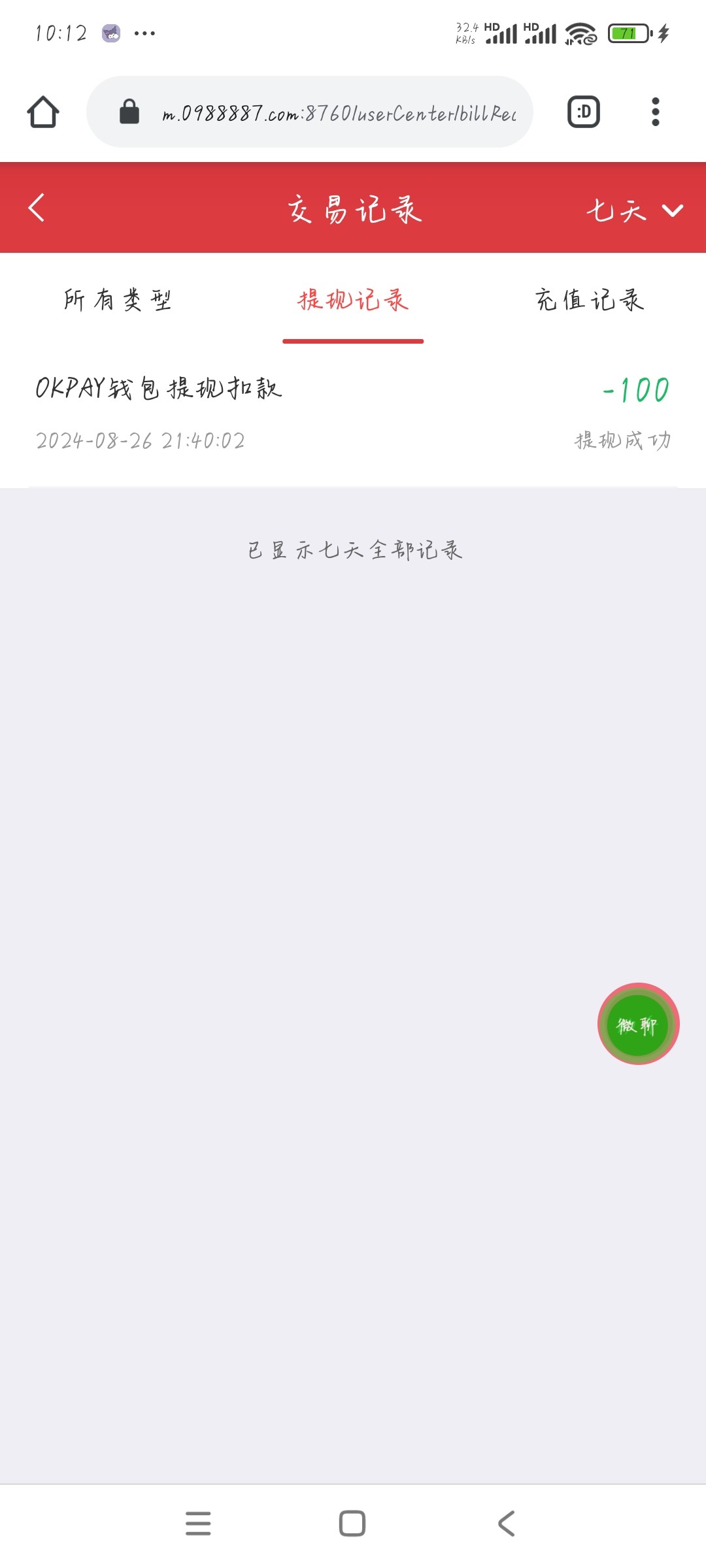Open the browser overflow menu
Viewport: 706px width, 1568px height.
click(x=656, y=112)
